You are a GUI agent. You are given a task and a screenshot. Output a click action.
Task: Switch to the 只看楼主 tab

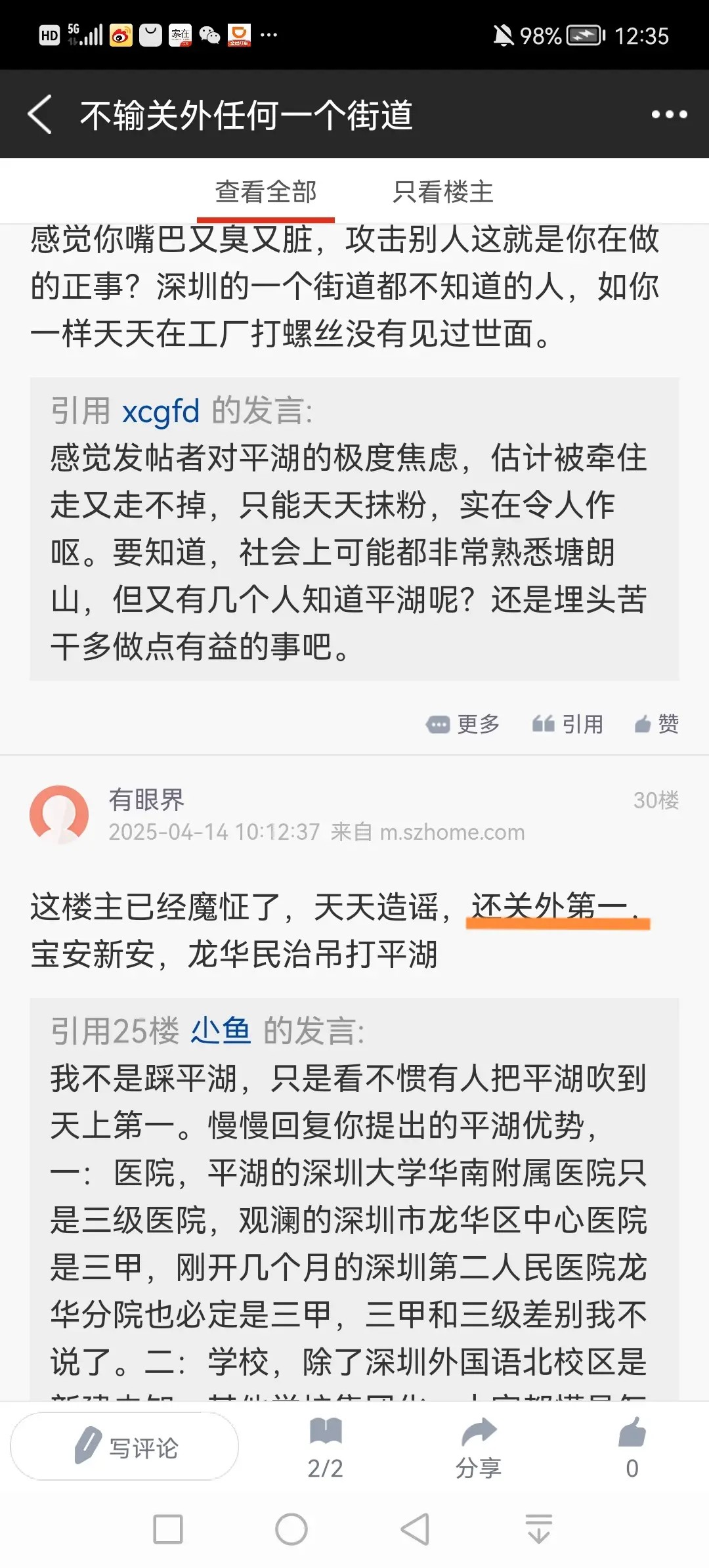point(443,192)
